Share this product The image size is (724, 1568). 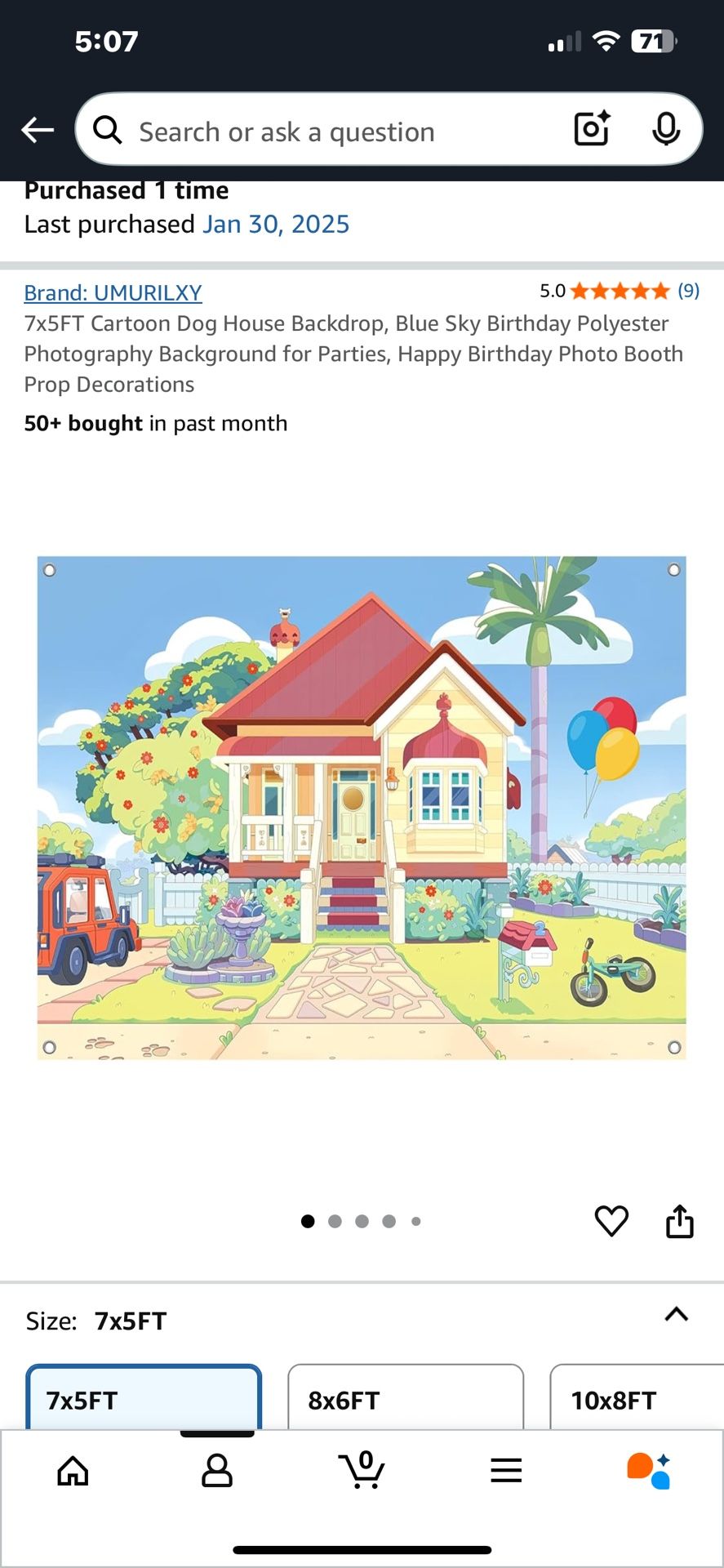click(x=680, y=1222)
